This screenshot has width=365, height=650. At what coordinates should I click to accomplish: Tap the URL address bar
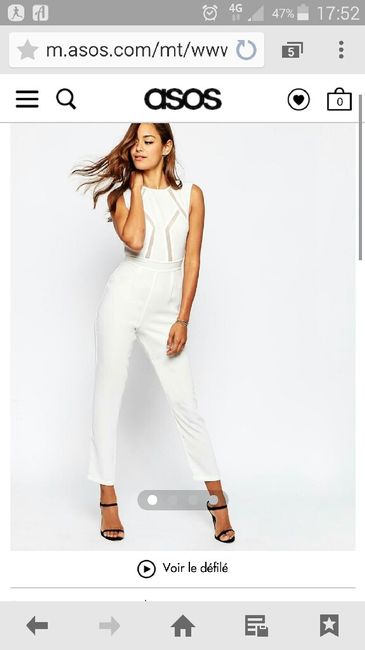click(x=136, y=50)
